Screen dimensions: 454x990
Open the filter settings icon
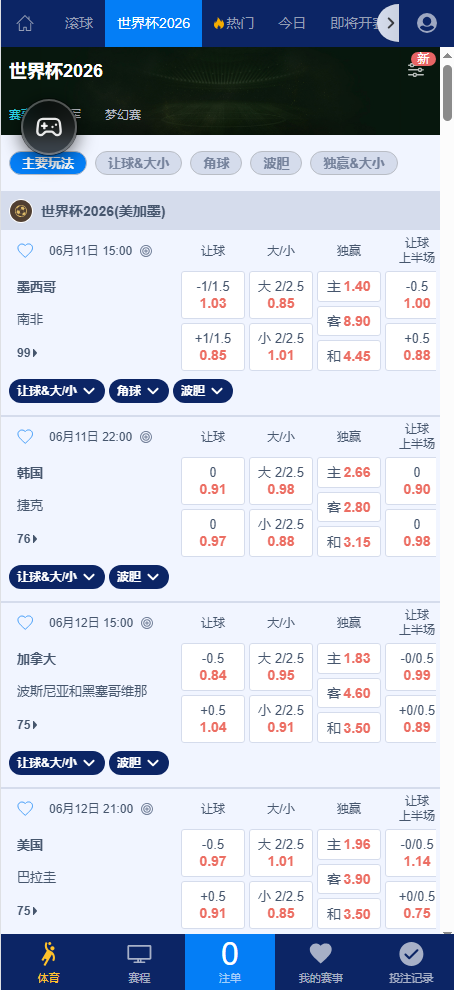415,70
